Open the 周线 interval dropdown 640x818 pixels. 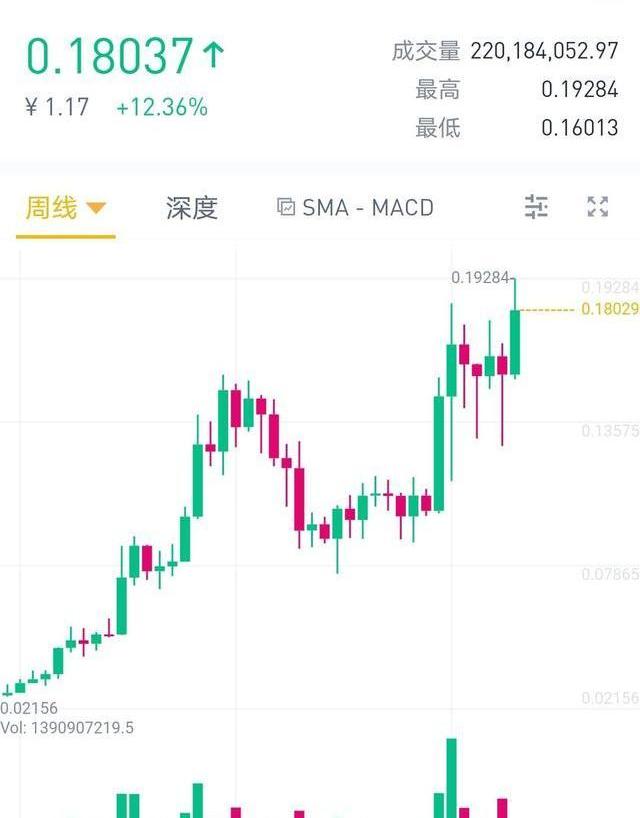coord(65,208)
